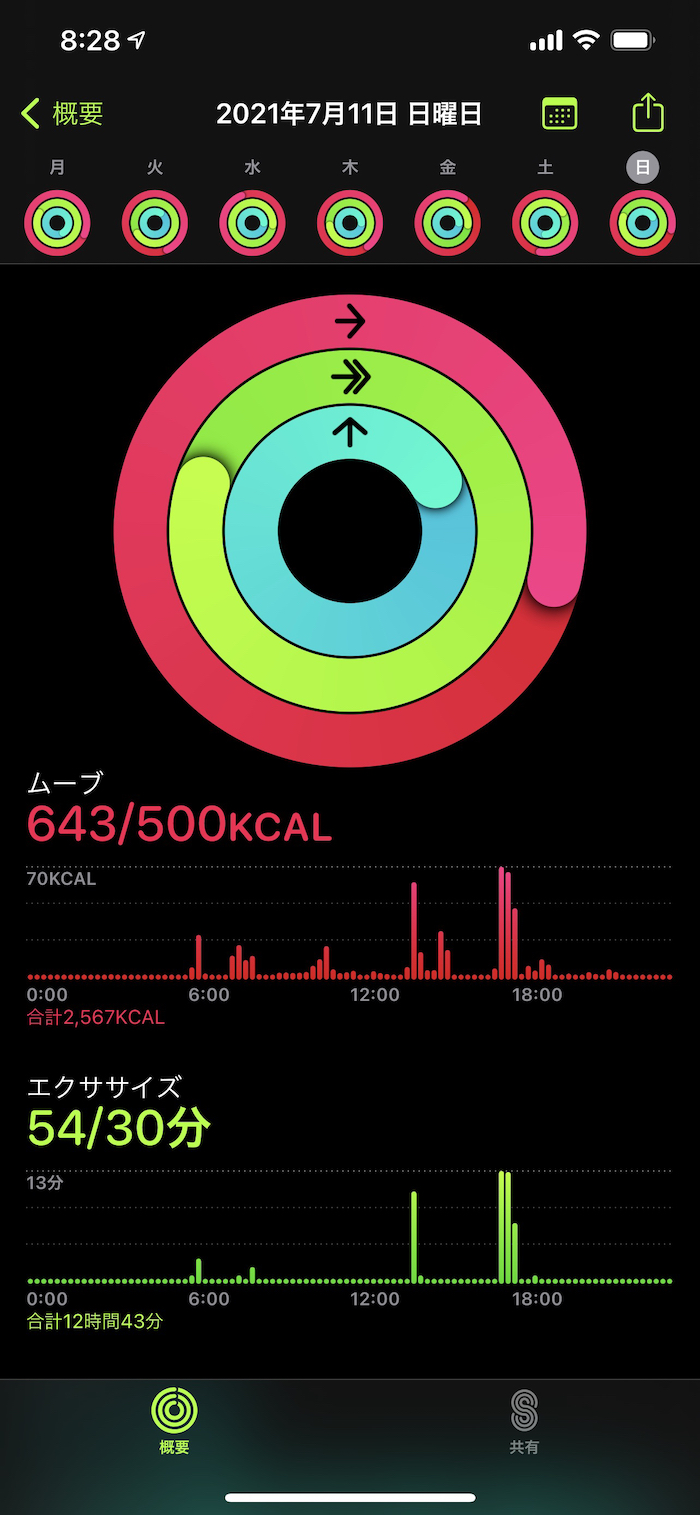
Task: Share this activity summary
Action: pyautogui.click(x=648, y=112)
